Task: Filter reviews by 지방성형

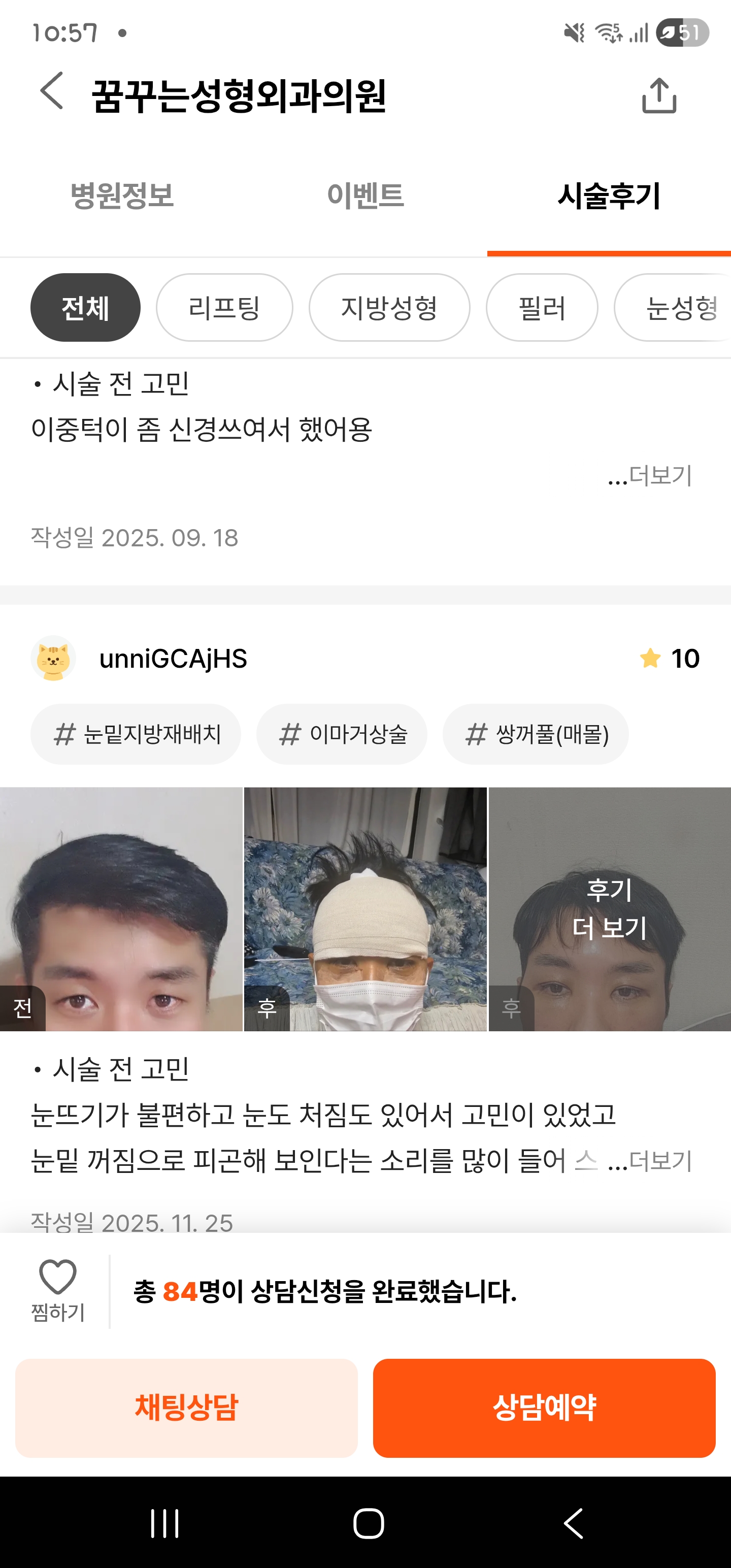Action: click(389, 307)
